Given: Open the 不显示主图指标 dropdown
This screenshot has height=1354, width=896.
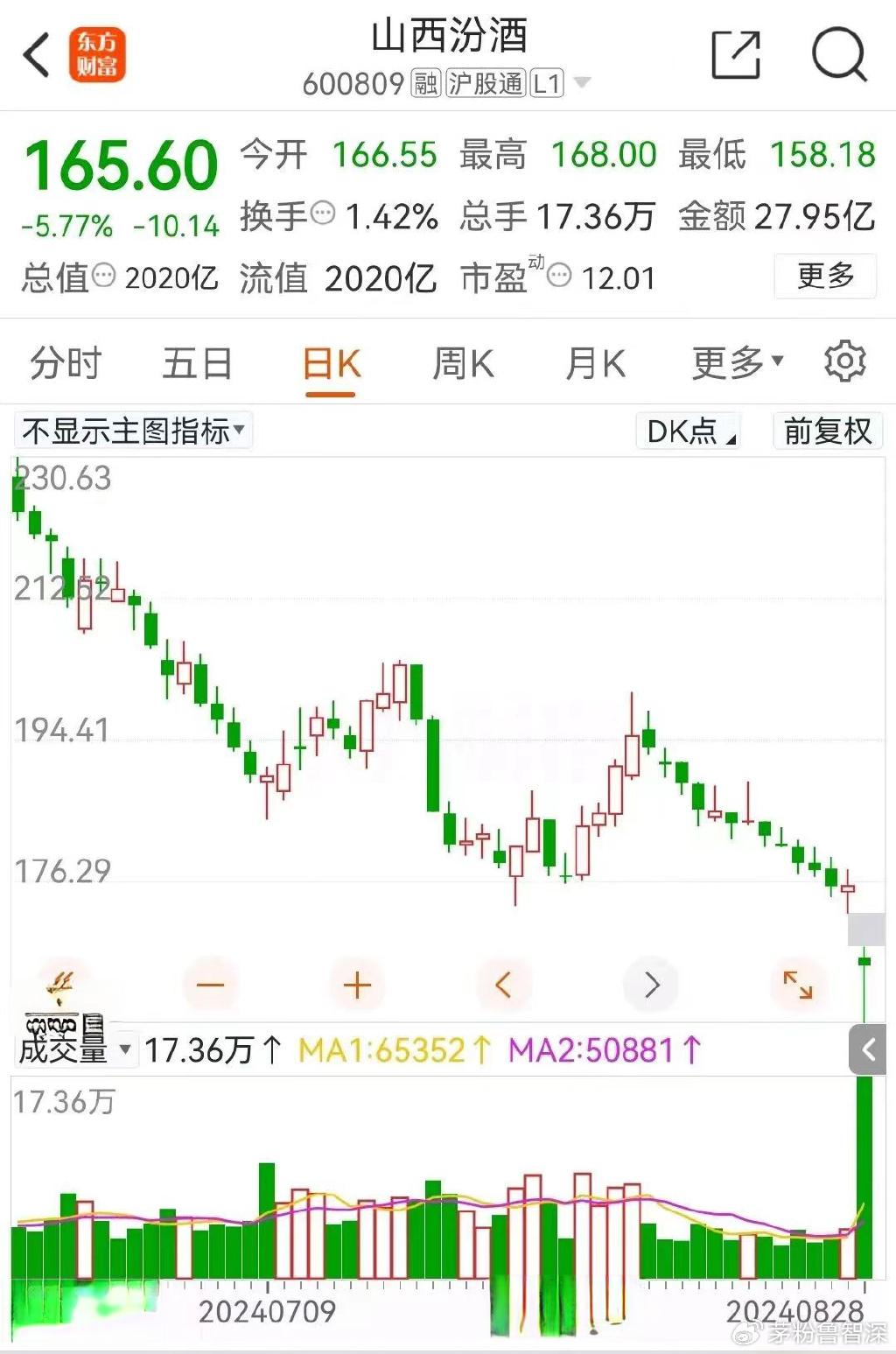Looking at the screenshot, I should (x=133, y=431).
